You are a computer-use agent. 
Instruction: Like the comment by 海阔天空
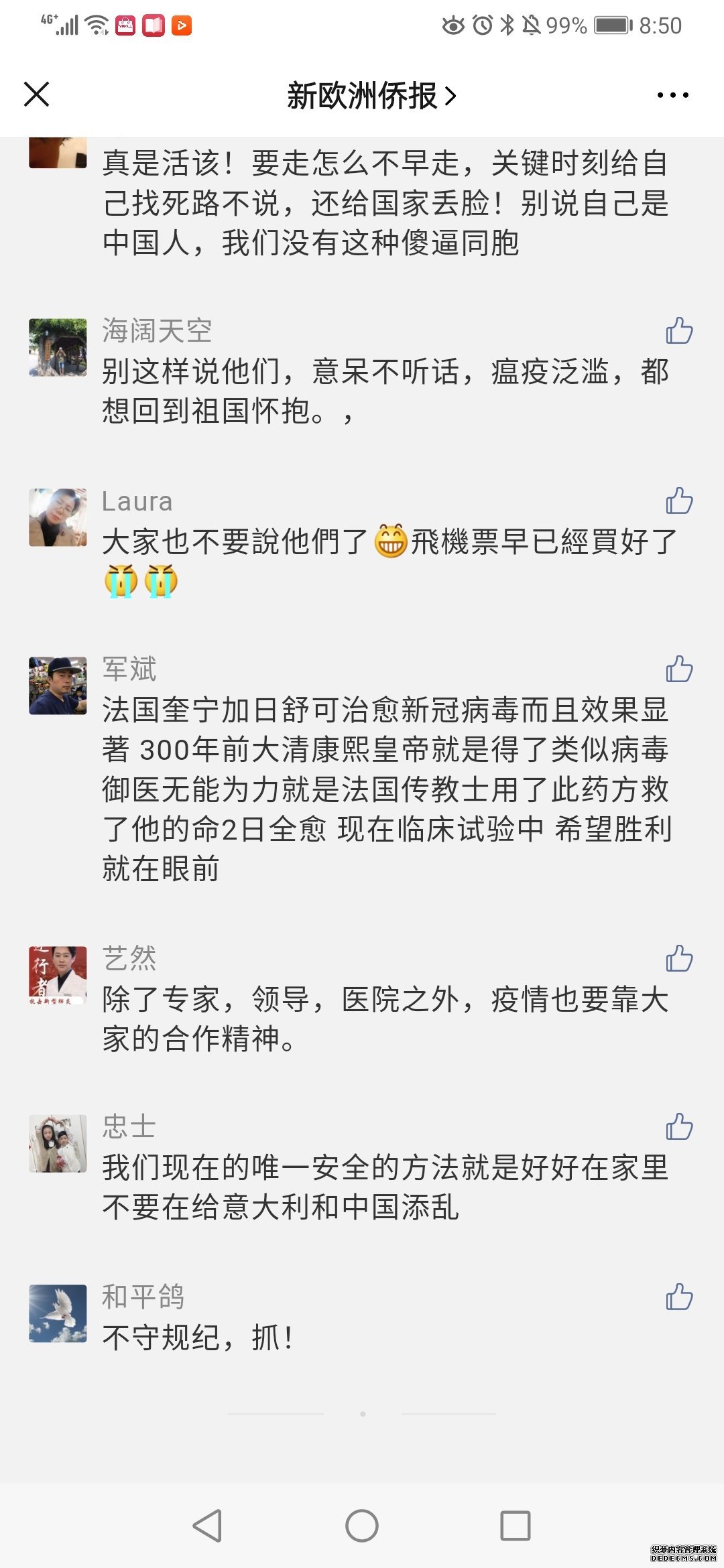[679, 331]
